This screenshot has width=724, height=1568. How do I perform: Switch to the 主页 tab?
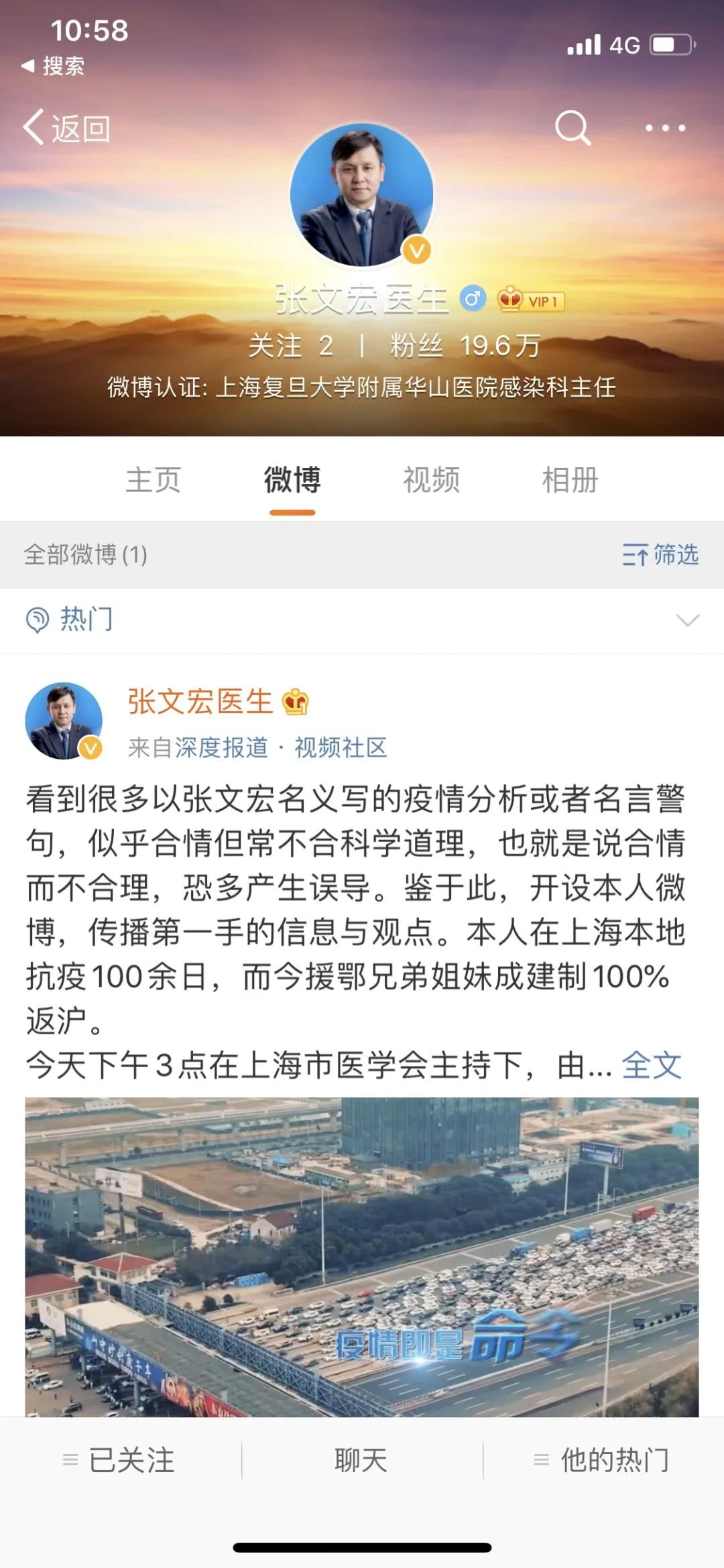tap(154, 480)
